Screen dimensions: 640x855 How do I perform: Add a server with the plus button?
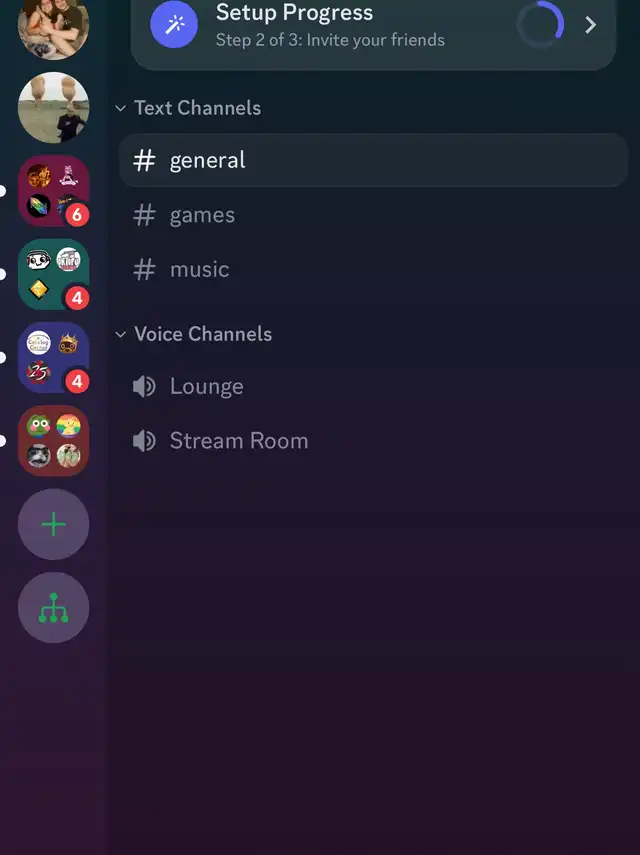53,524
